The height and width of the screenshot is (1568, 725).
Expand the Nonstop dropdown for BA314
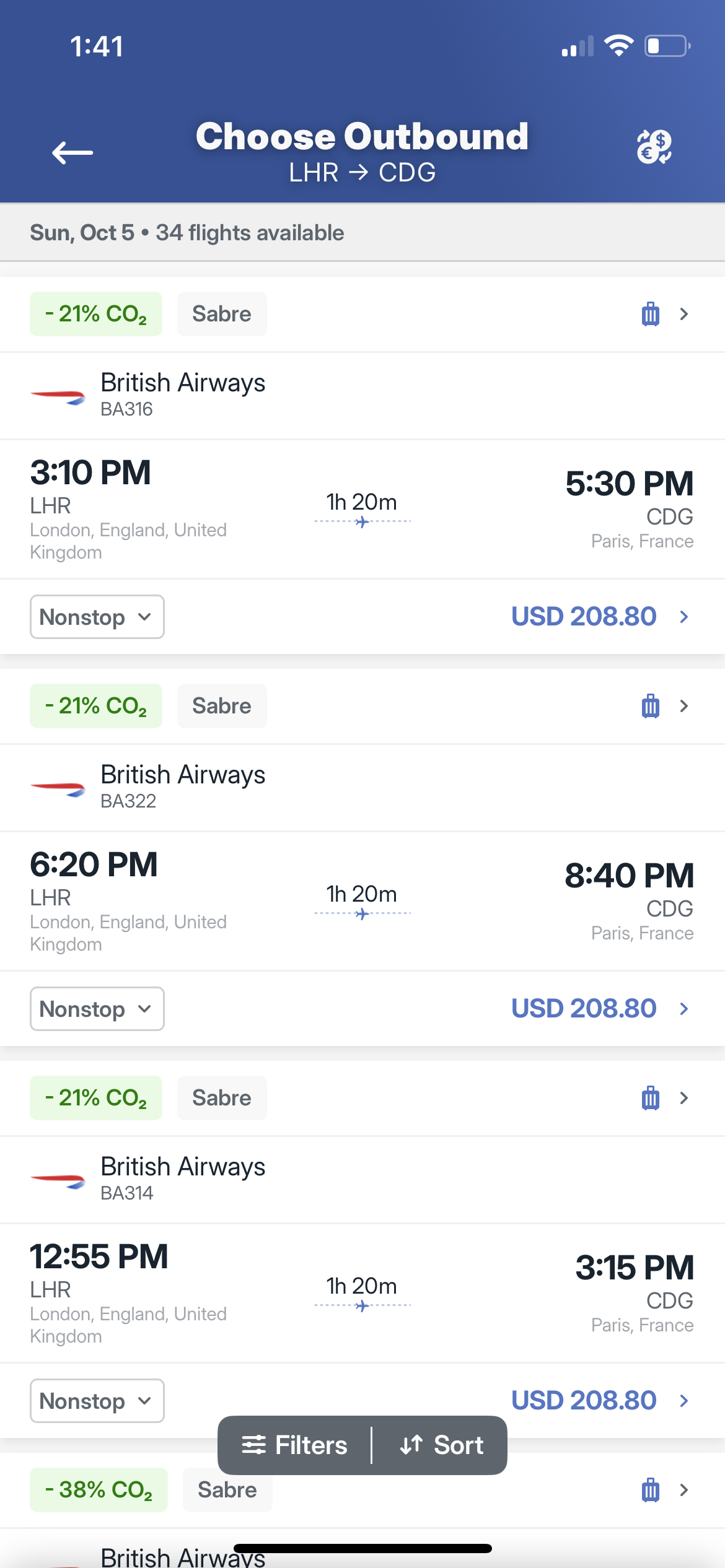[97, 1401]
